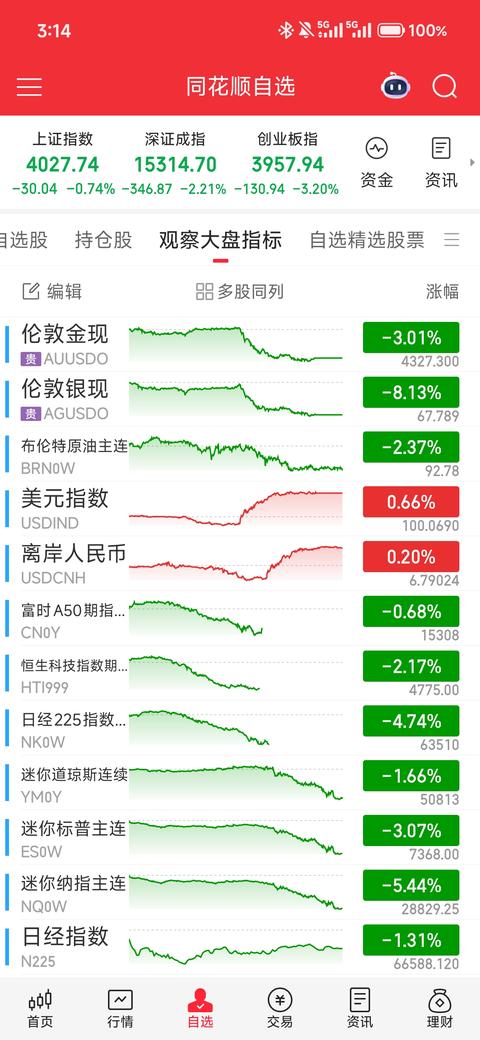Image resolution: width=480 pixels, height=1040 pixels.
Task: Open the robot AI assistant icon
Action: (x=395, y=87)
